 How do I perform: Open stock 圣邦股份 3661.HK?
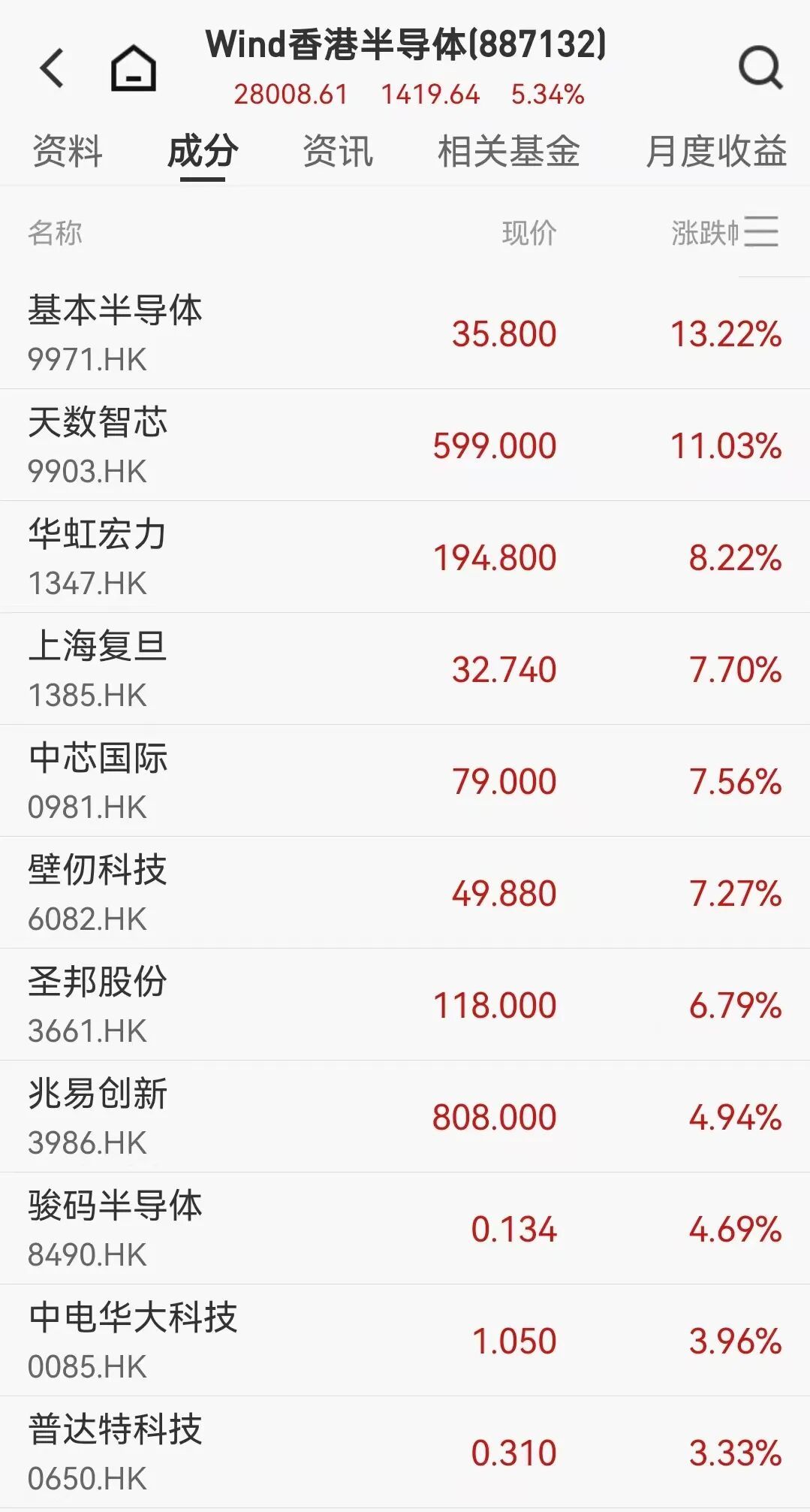click(405, 1005)
